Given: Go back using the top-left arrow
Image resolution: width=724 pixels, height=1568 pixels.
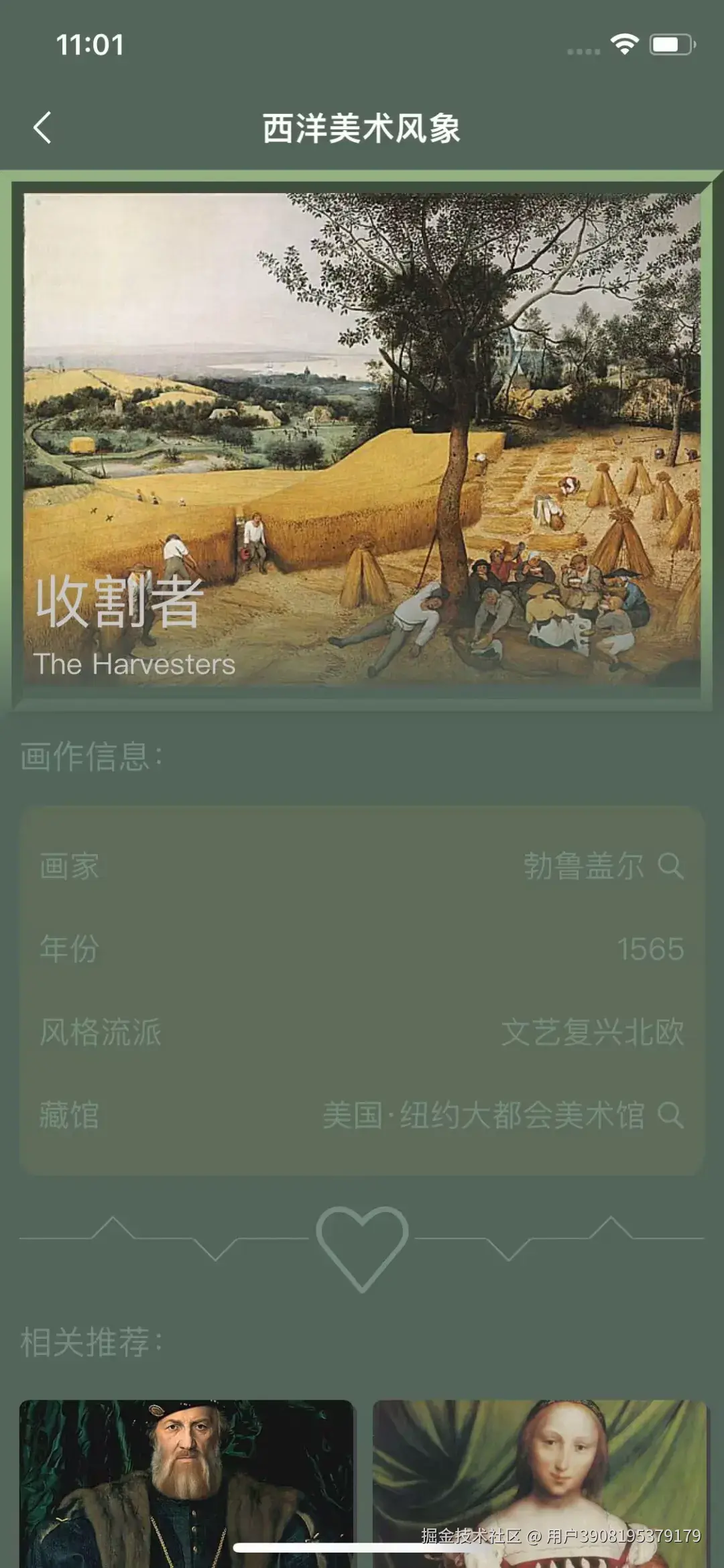Looking at the screenshot, I should point(42,127).
